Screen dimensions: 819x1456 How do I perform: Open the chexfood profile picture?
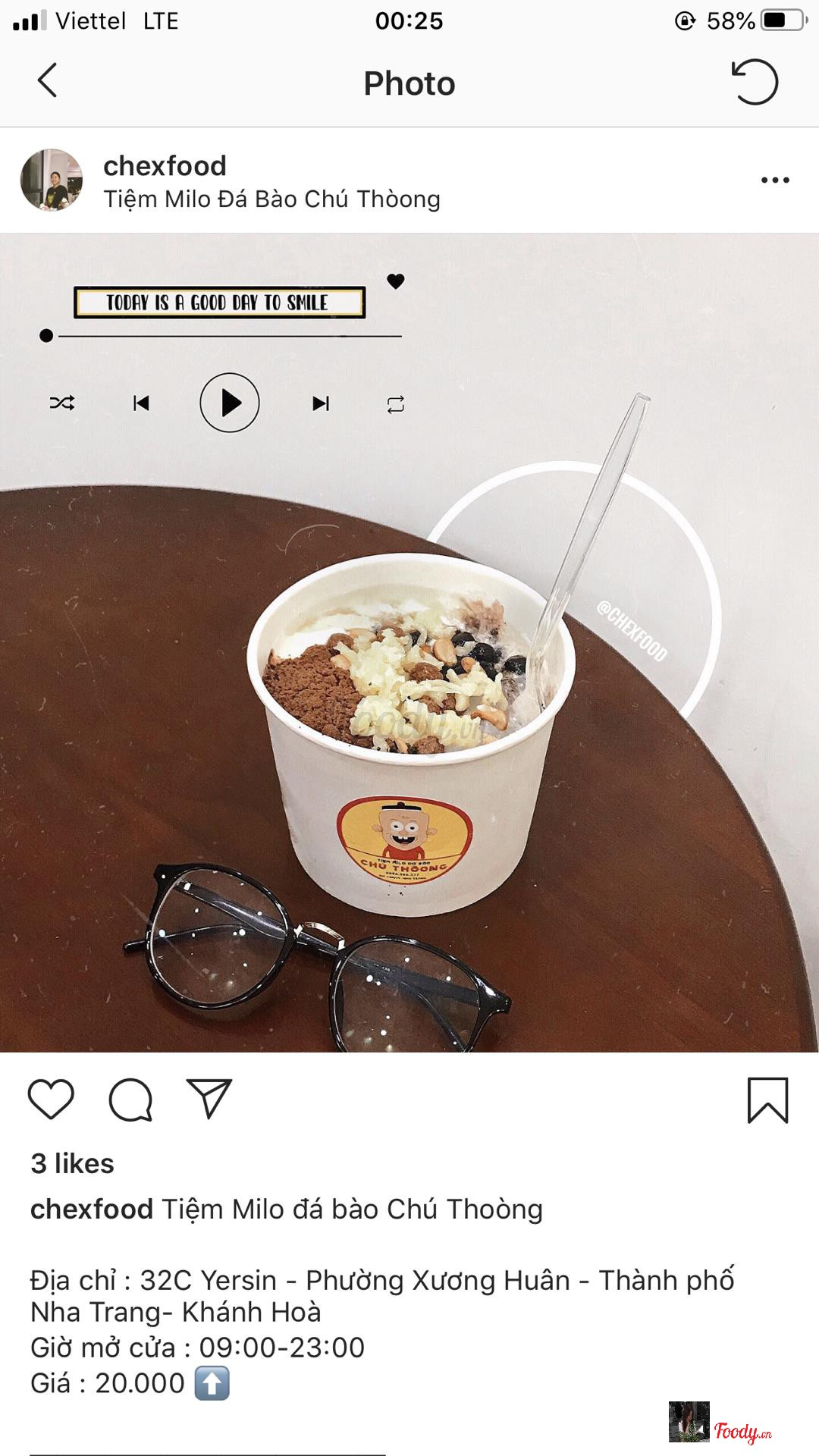coord(52,180)
